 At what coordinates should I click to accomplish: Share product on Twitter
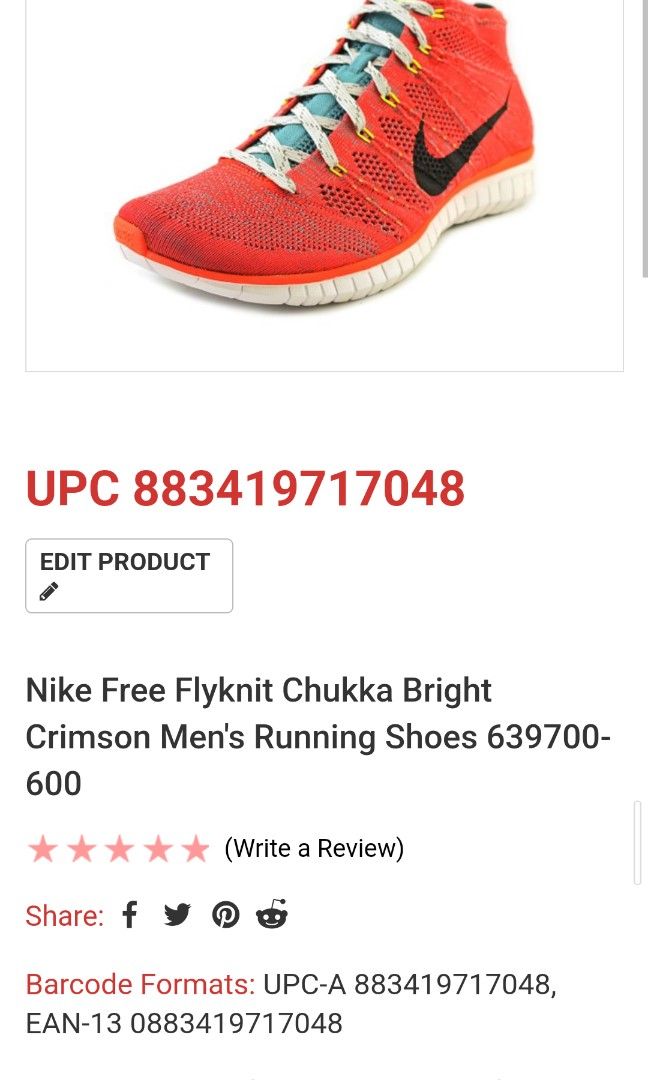click(x=177, y=915)
